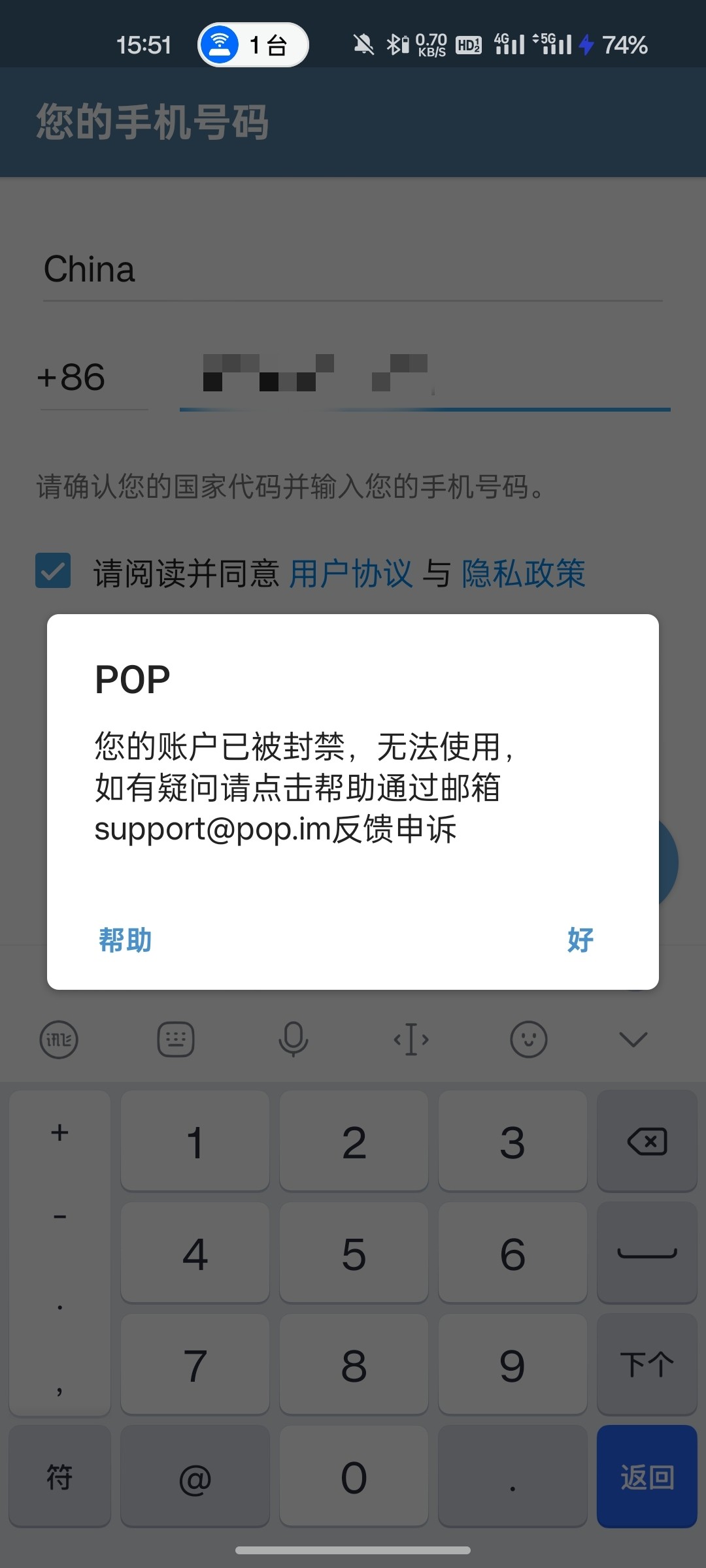Tap the backspace key on the keyboard
The width and height of the screenshot is (706, 1568).
click(x=647, y=1141)
